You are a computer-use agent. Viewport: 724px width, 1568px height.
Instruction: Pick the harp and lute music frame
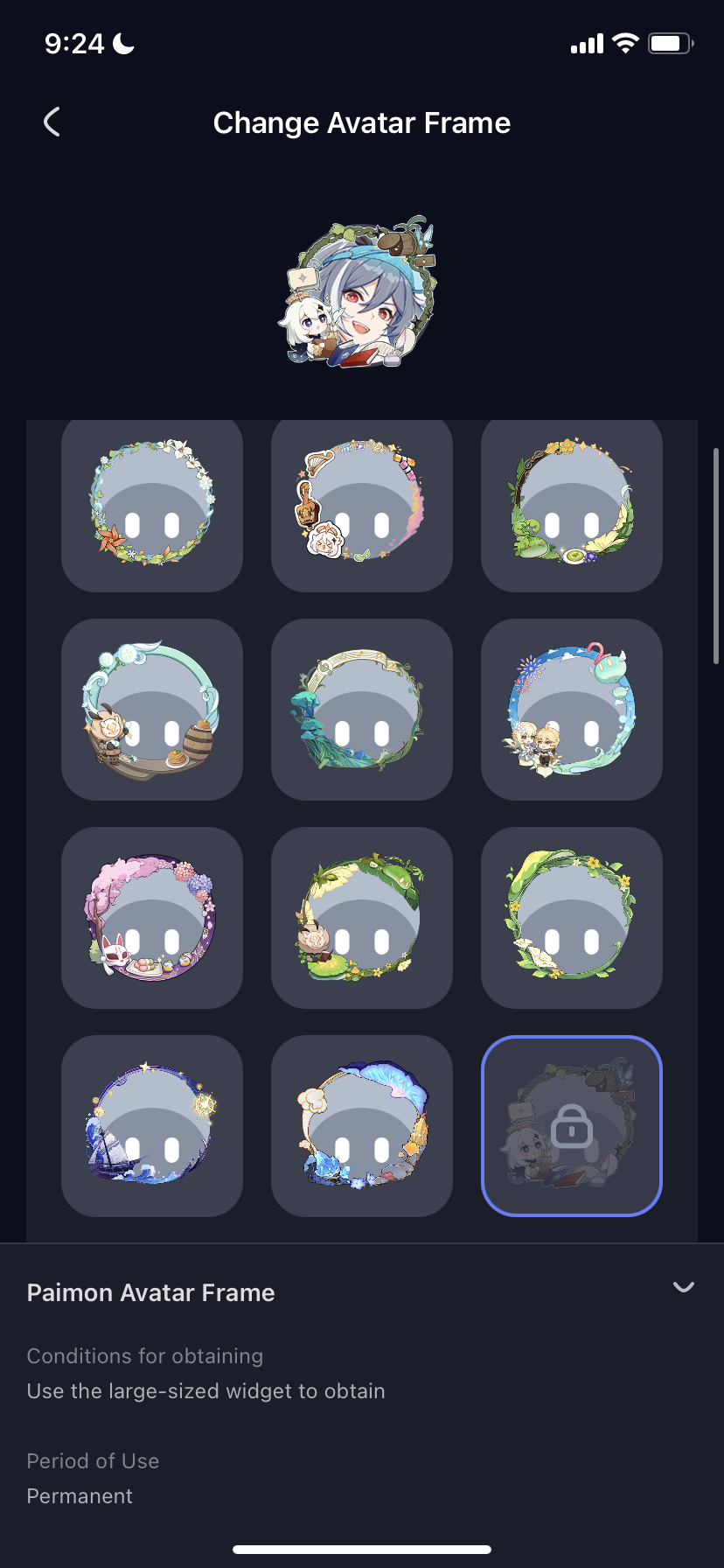pyautogui.click(x=362, y=505)
